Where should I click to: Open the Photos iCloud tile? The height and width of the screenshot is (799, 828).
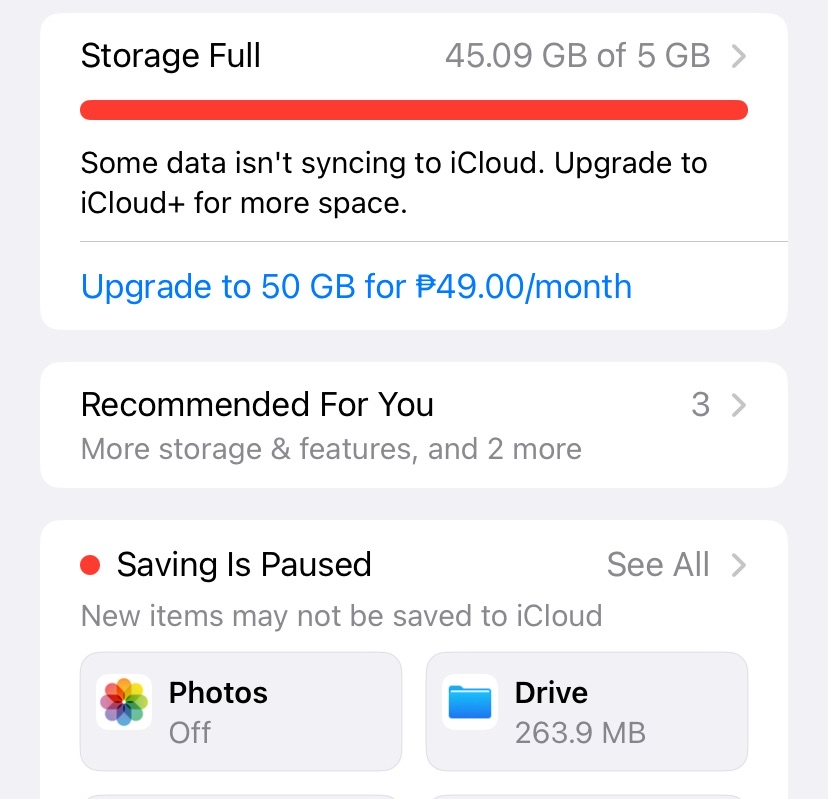pyautogui.click(x=241, y=711)
